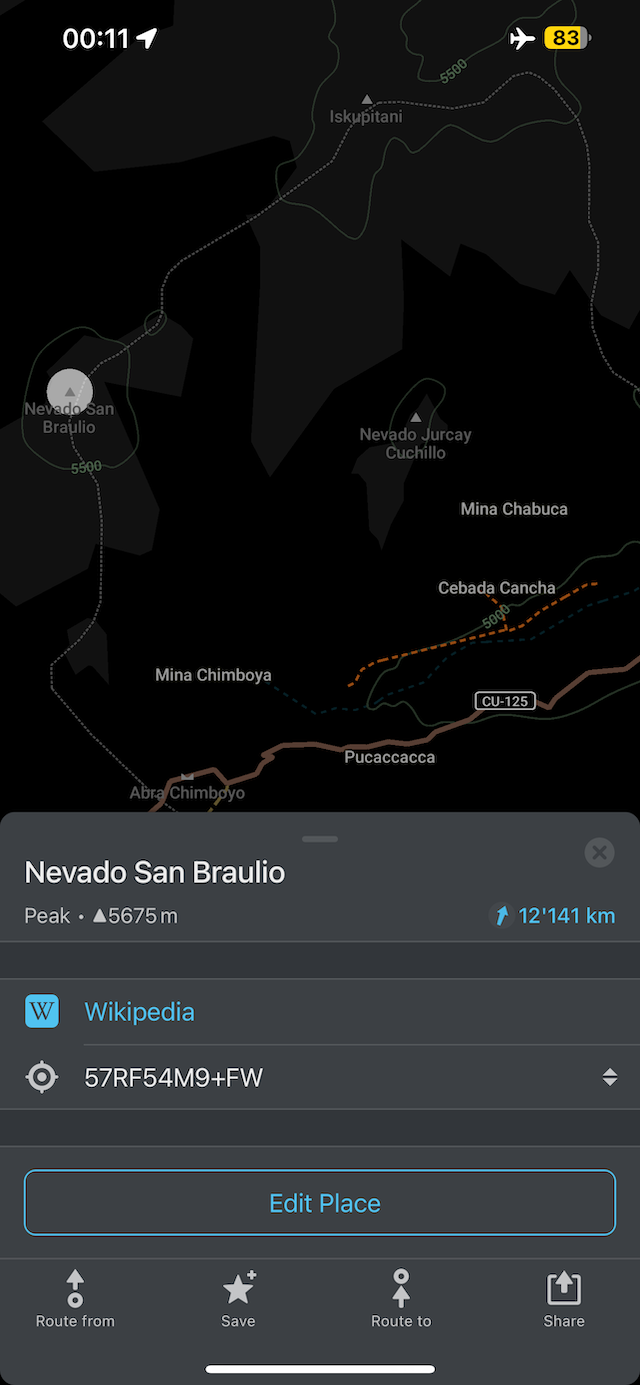This screenshot has height=1385, width=640.
Task: Share this place
Action: tap(564, 1299)
